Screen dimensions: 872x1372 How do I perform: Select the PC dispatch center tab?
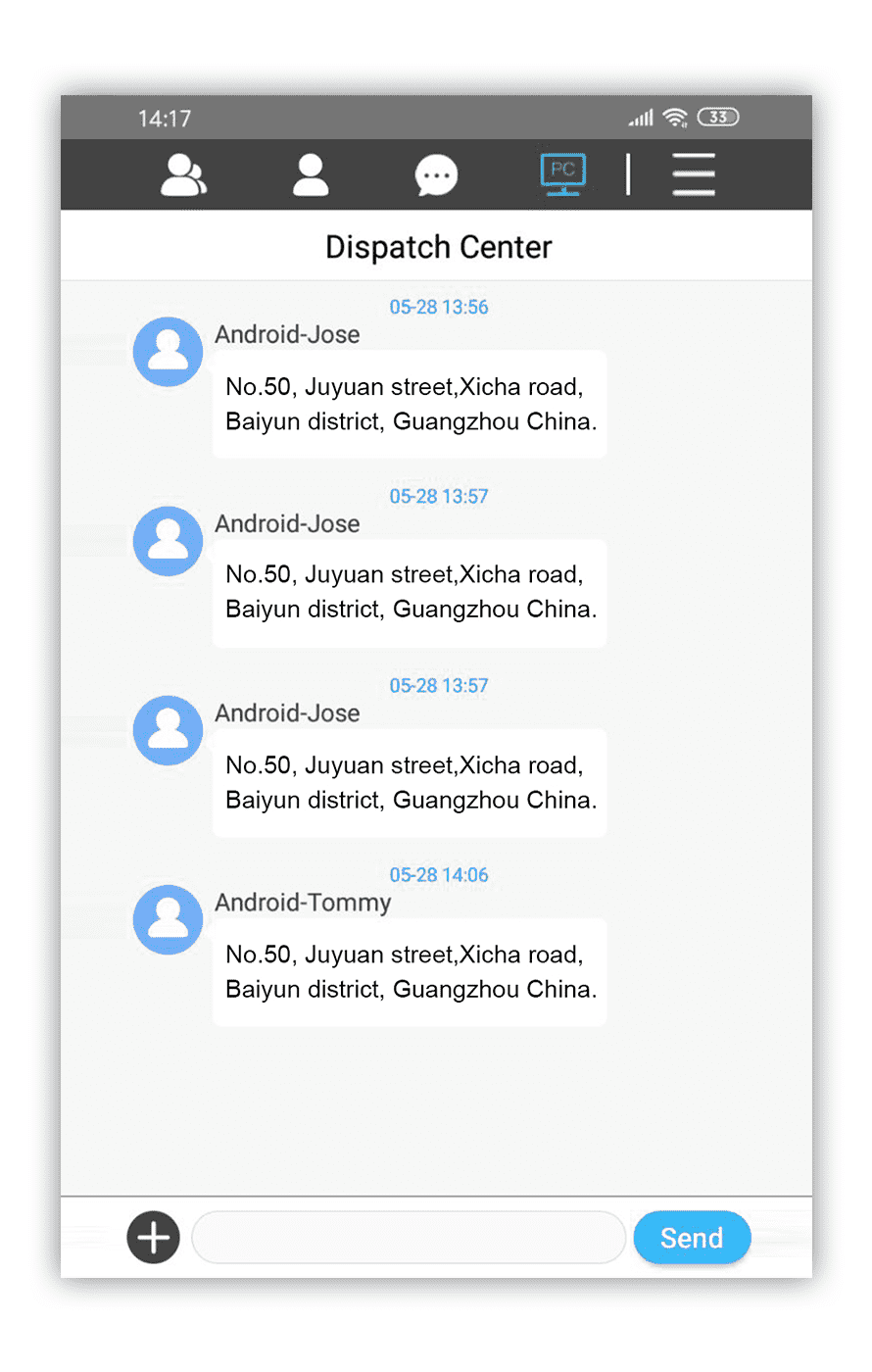pyautogui.click(x=562, y=174)
